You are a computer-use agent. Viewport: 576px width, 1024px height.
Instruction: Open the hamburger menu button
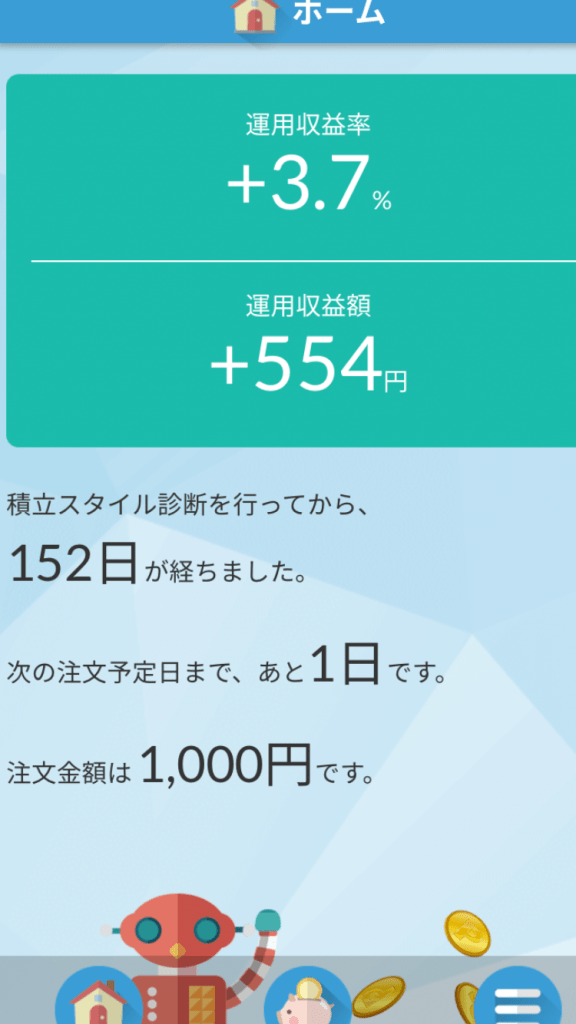[x=517, y=996]
